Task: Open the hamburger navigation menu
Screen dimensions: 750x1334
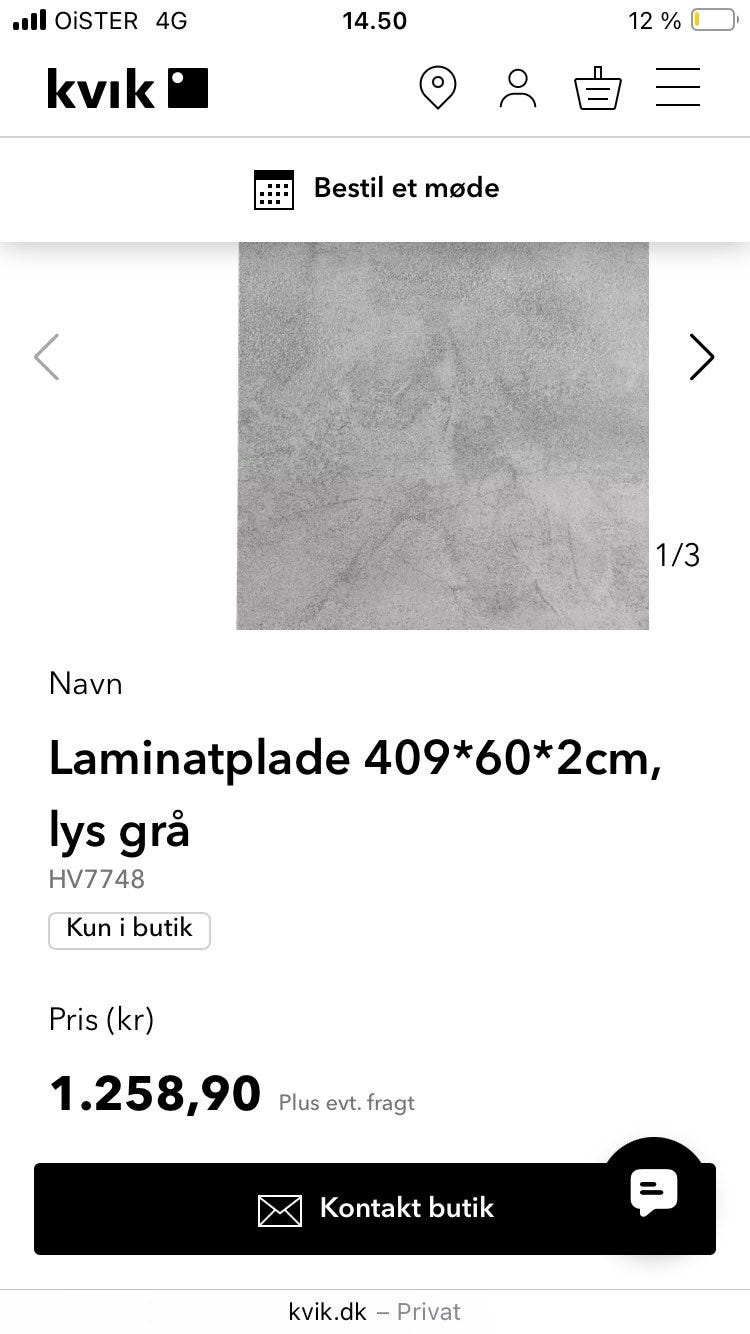Action: point(677,88)
